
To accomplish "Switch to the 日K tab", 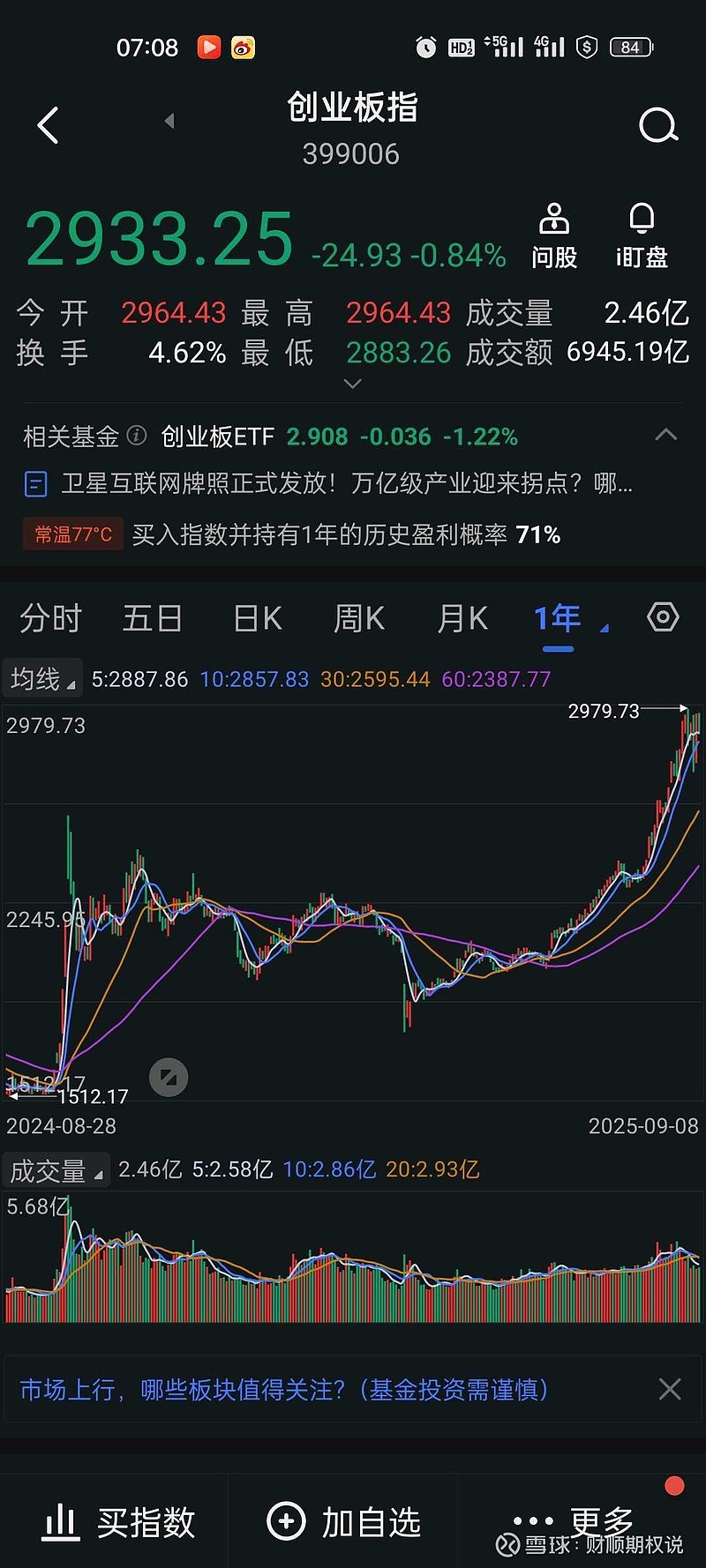I will click(x=255, y=618).
